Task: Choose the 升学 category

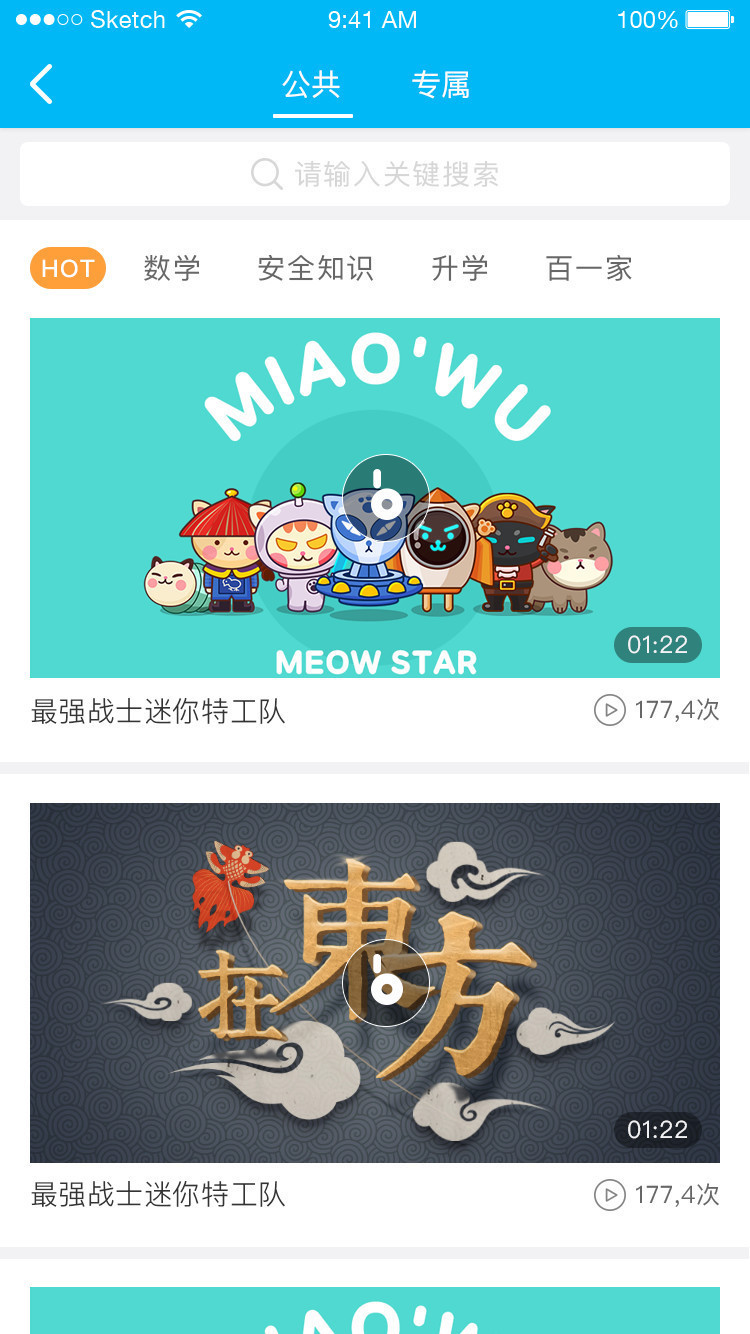Action: click(x=460, y=268)
